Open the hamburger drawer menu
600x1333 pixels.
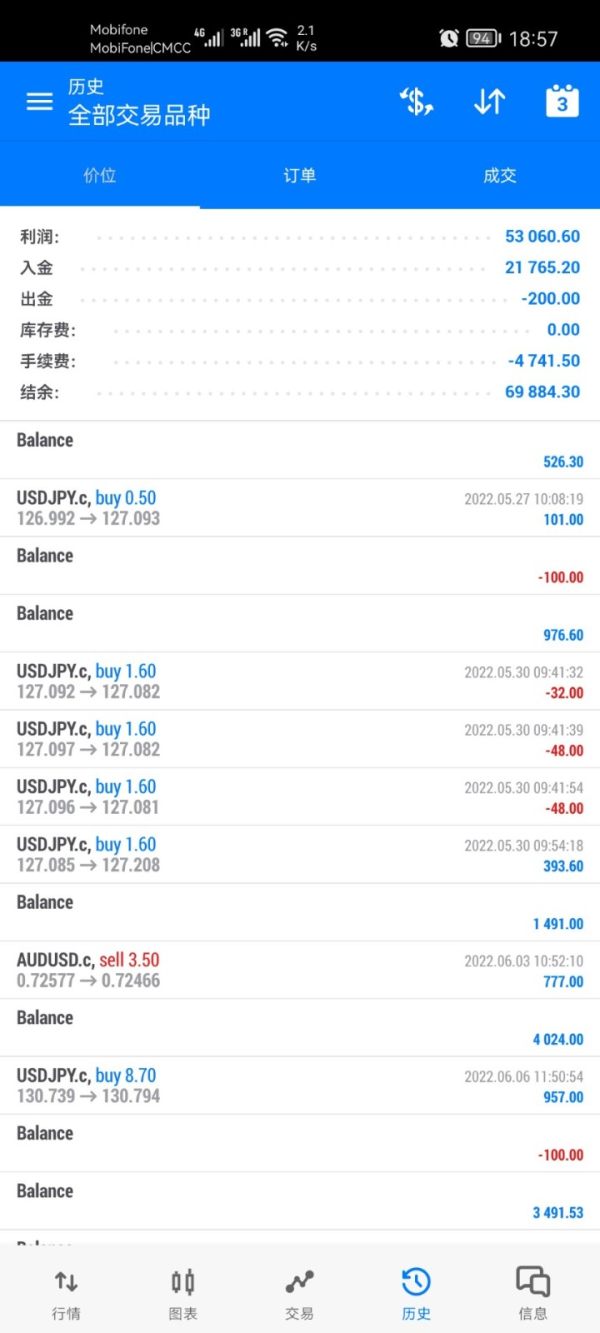[x=39, y=102]
